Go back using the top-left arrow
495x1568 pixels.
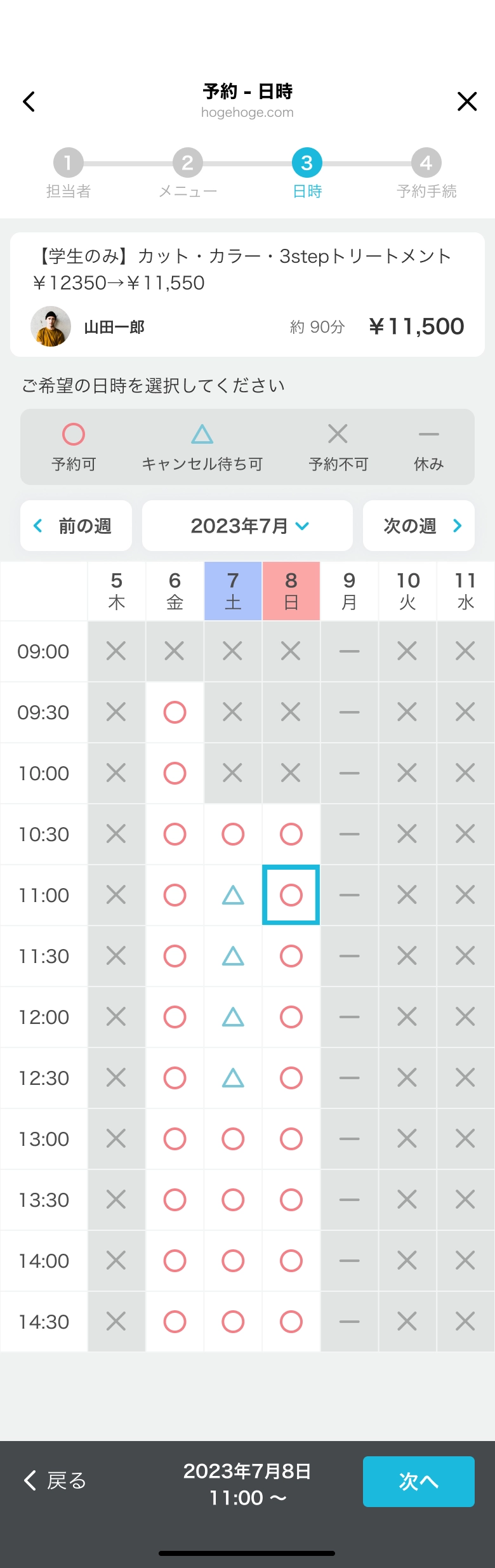pyautogui.click(x=29, y=102)
